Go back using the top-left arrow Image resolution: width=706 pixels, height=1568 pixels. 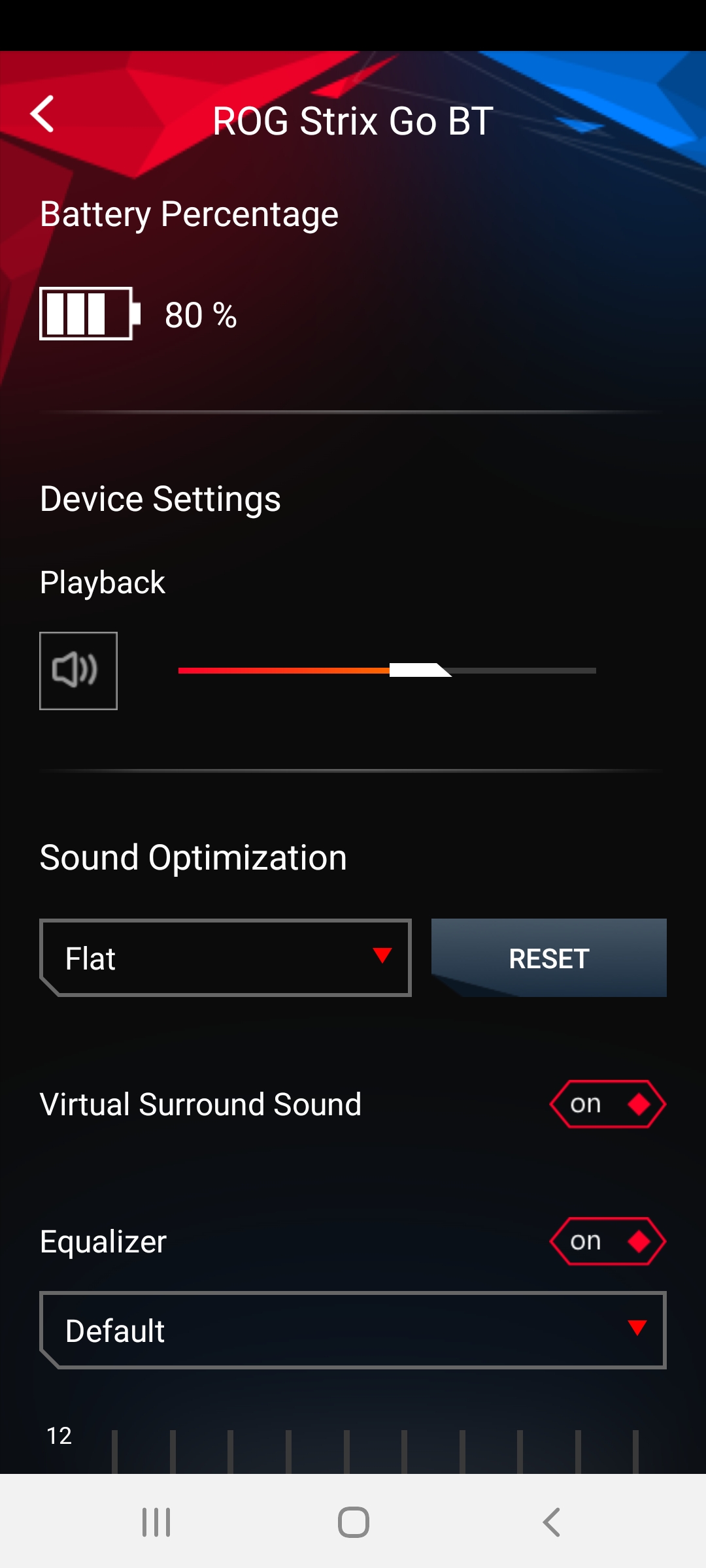pyautogui.click(x=43, y=114)
